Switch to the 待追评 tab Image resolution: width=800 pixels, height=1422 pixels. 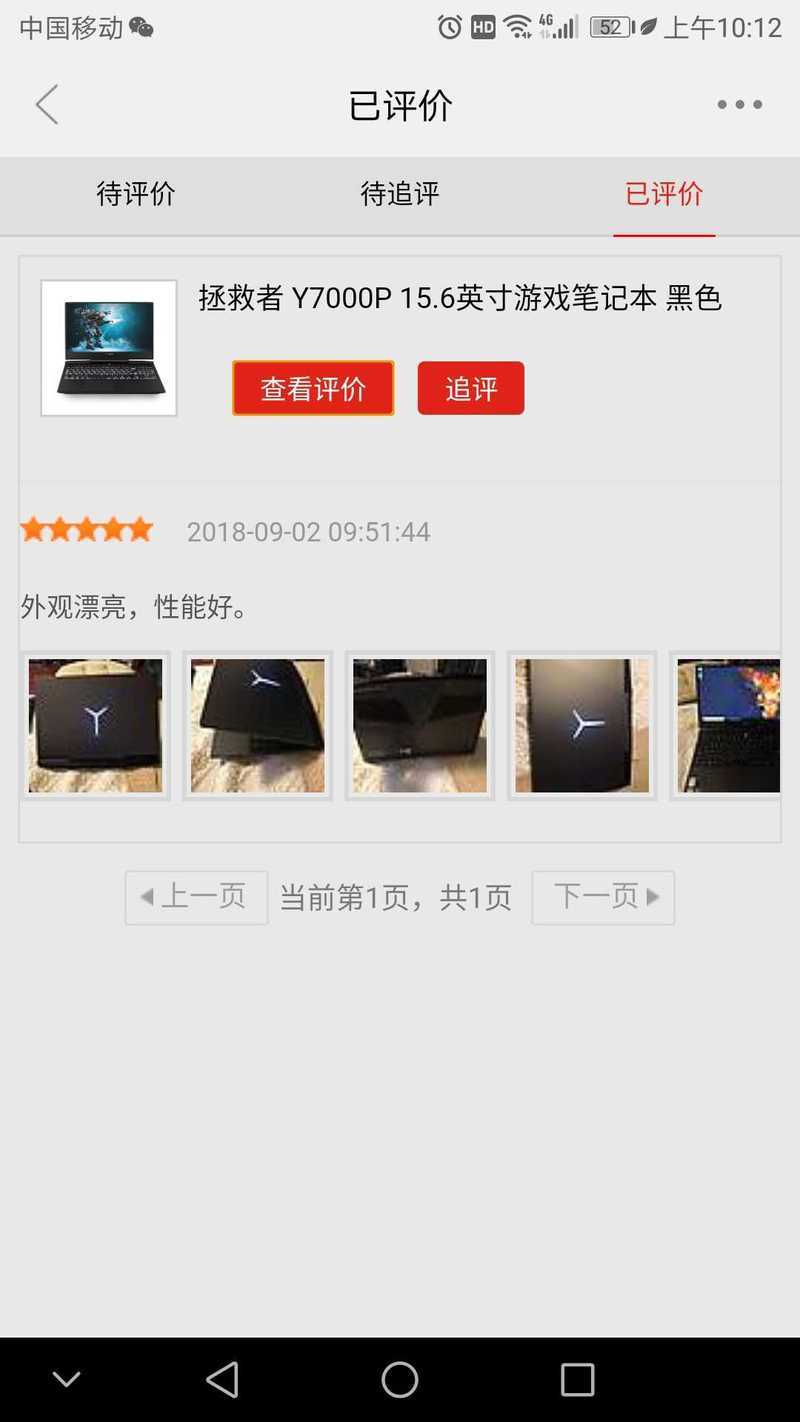point(400,194)
